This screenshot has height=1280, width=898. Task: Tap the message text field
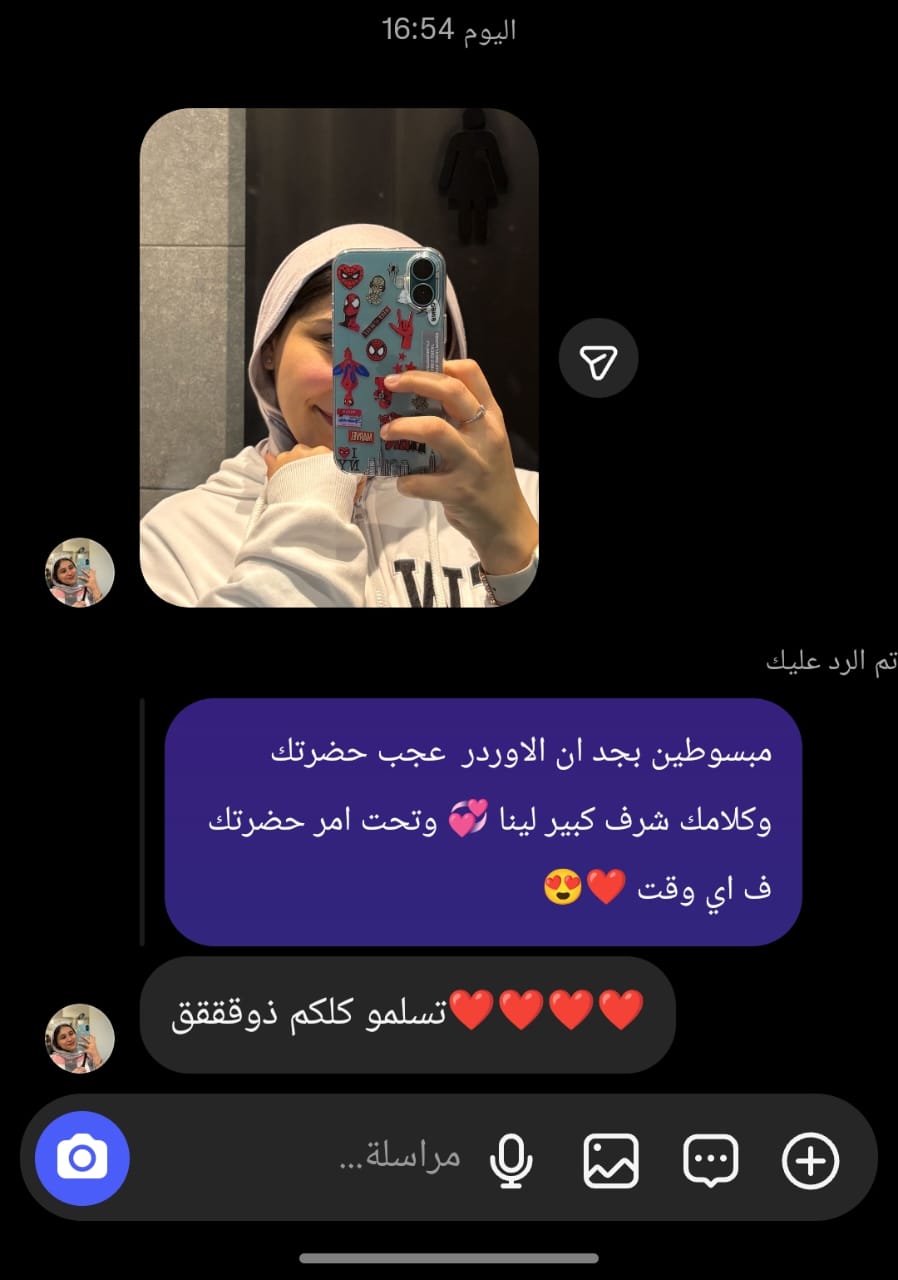tap(400, 1159)
